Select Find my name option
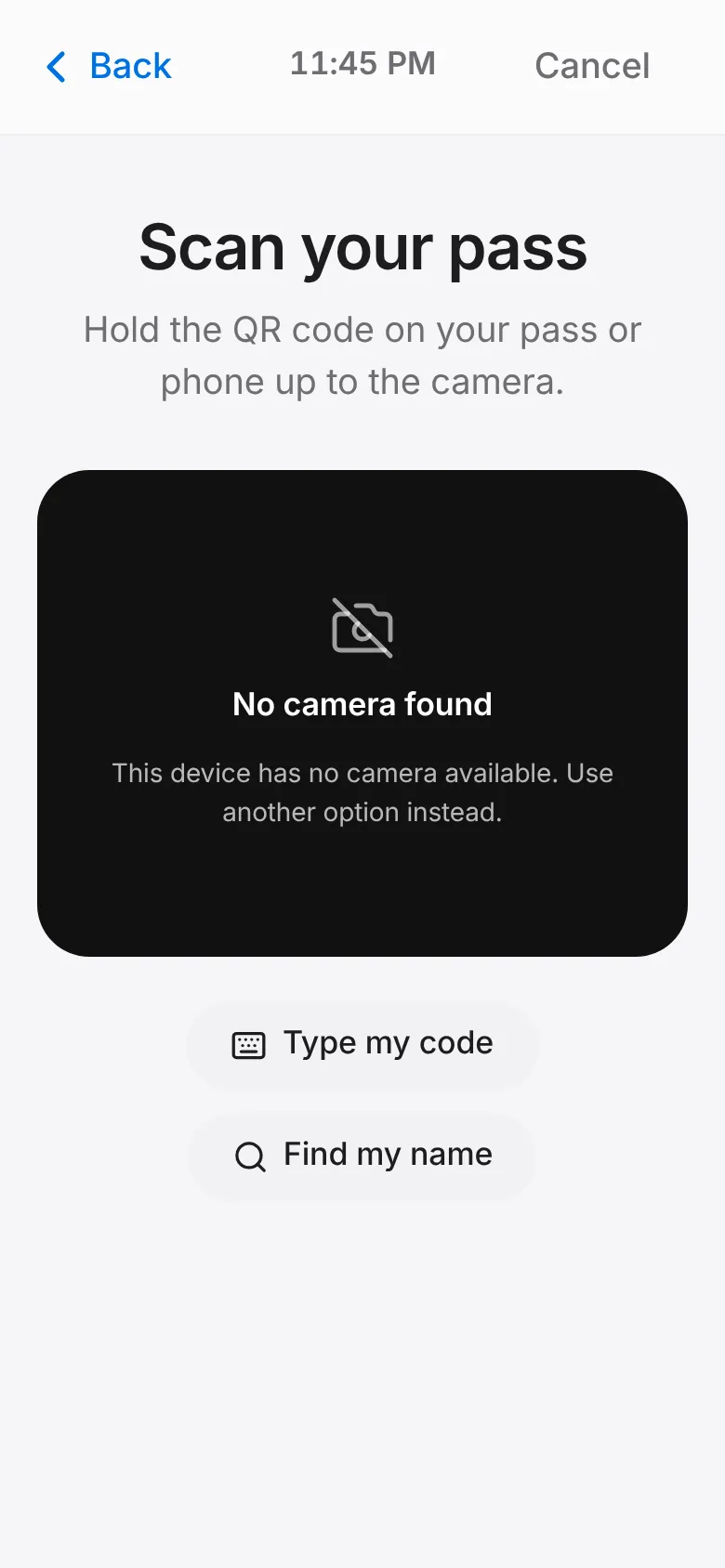The width and height of the screenshot is (725, 1568). [362, 1156]
